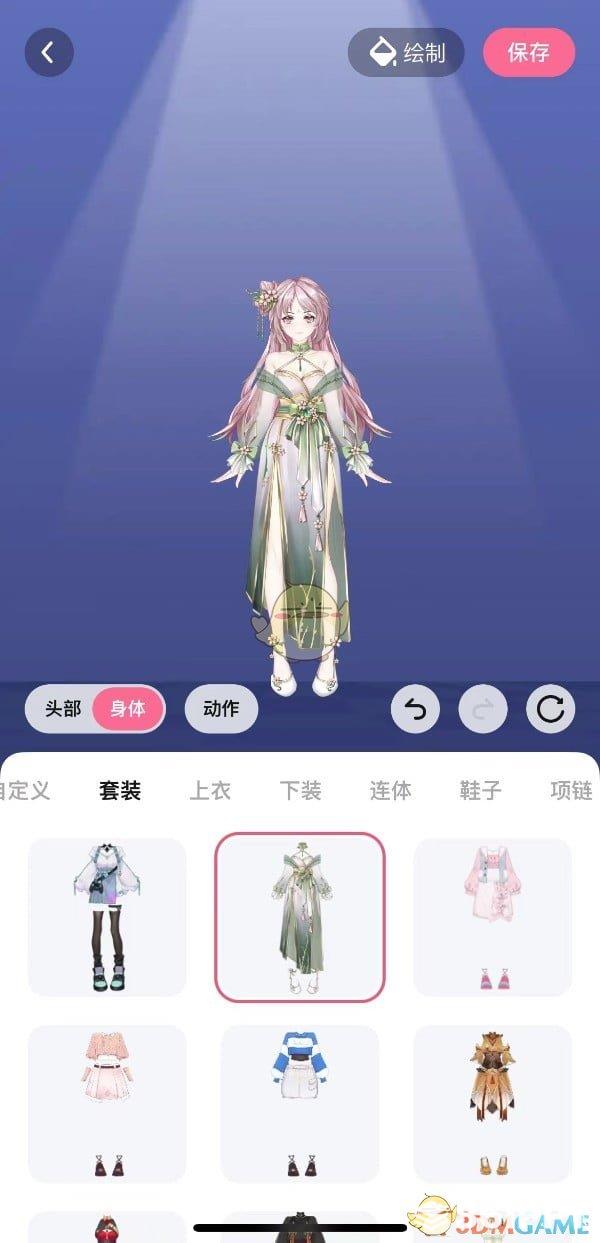Open the 动作 poses option

coord(221,709)
